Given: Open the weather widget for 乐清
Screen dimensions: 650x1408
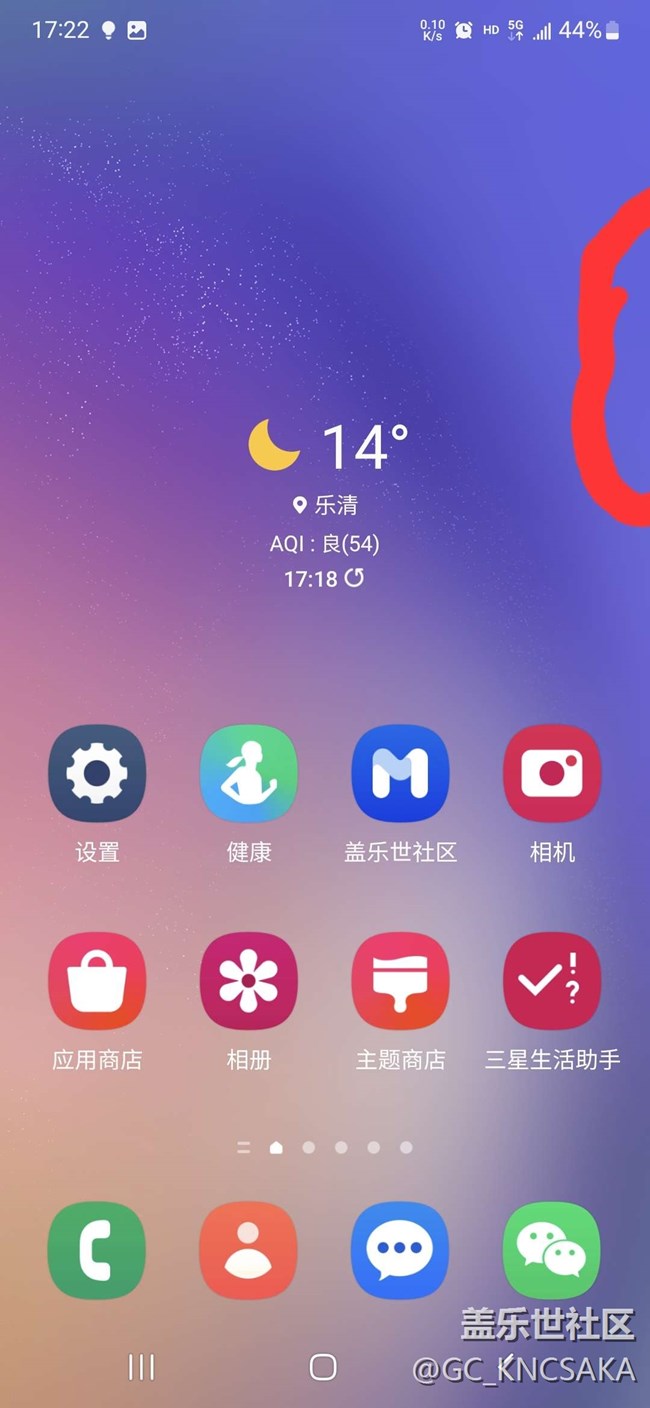Looking at the screenshot, I should [x=326, y=447].
